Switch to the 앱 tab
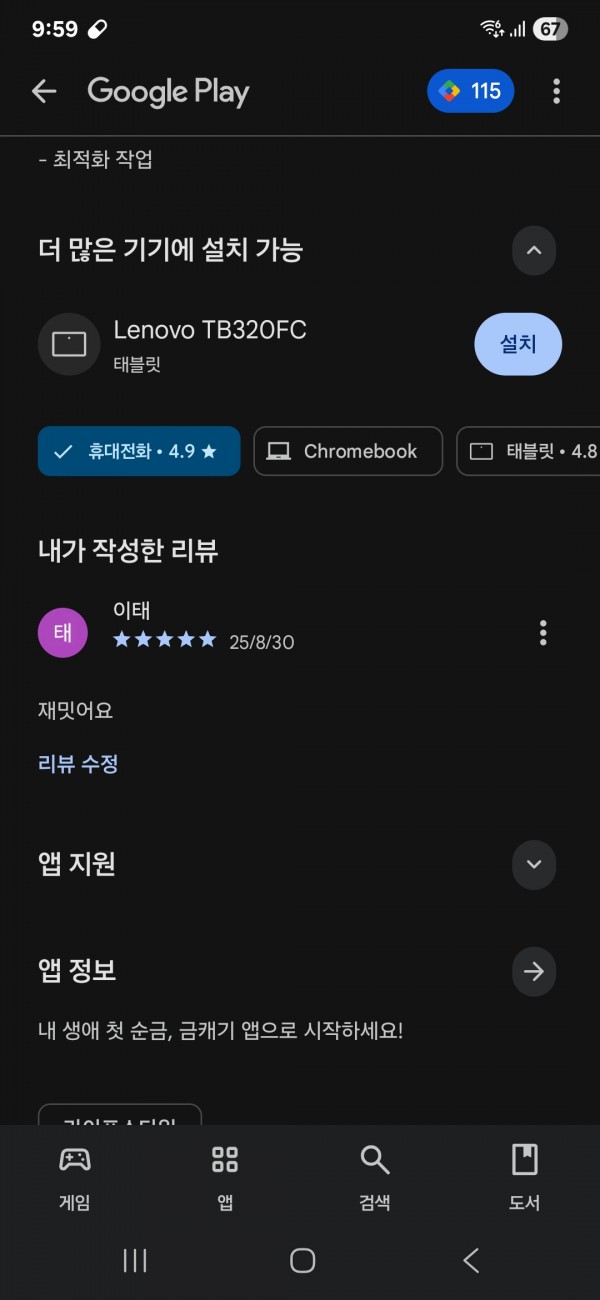600x1300 pixels. click(x=225, y=1178)
